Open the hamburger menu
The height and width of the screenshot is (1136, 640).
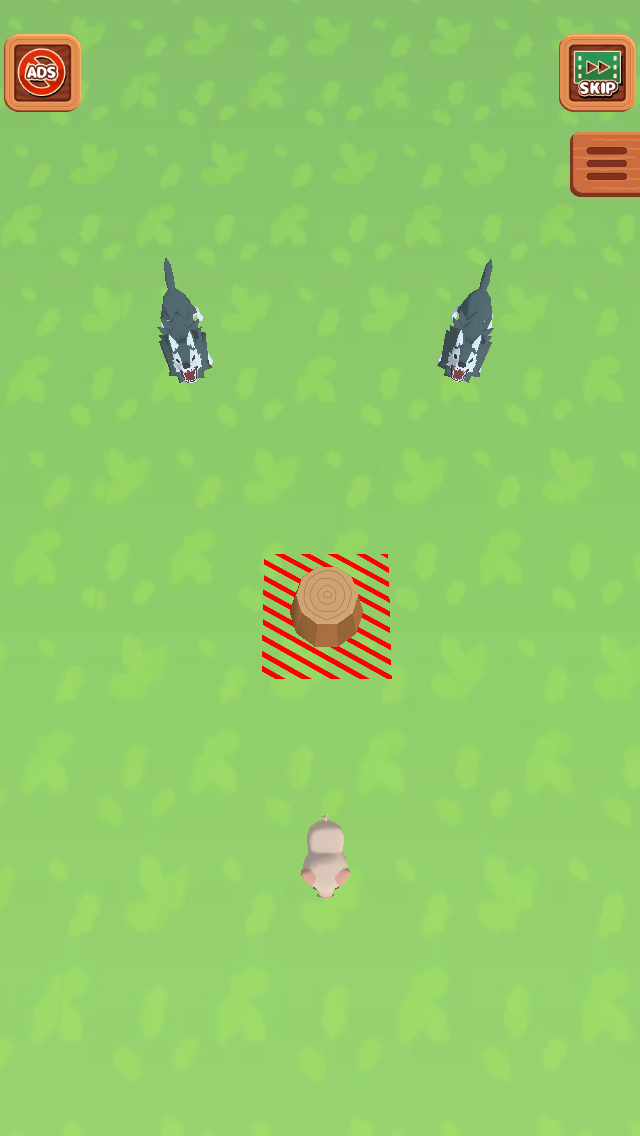click(605, 164)
